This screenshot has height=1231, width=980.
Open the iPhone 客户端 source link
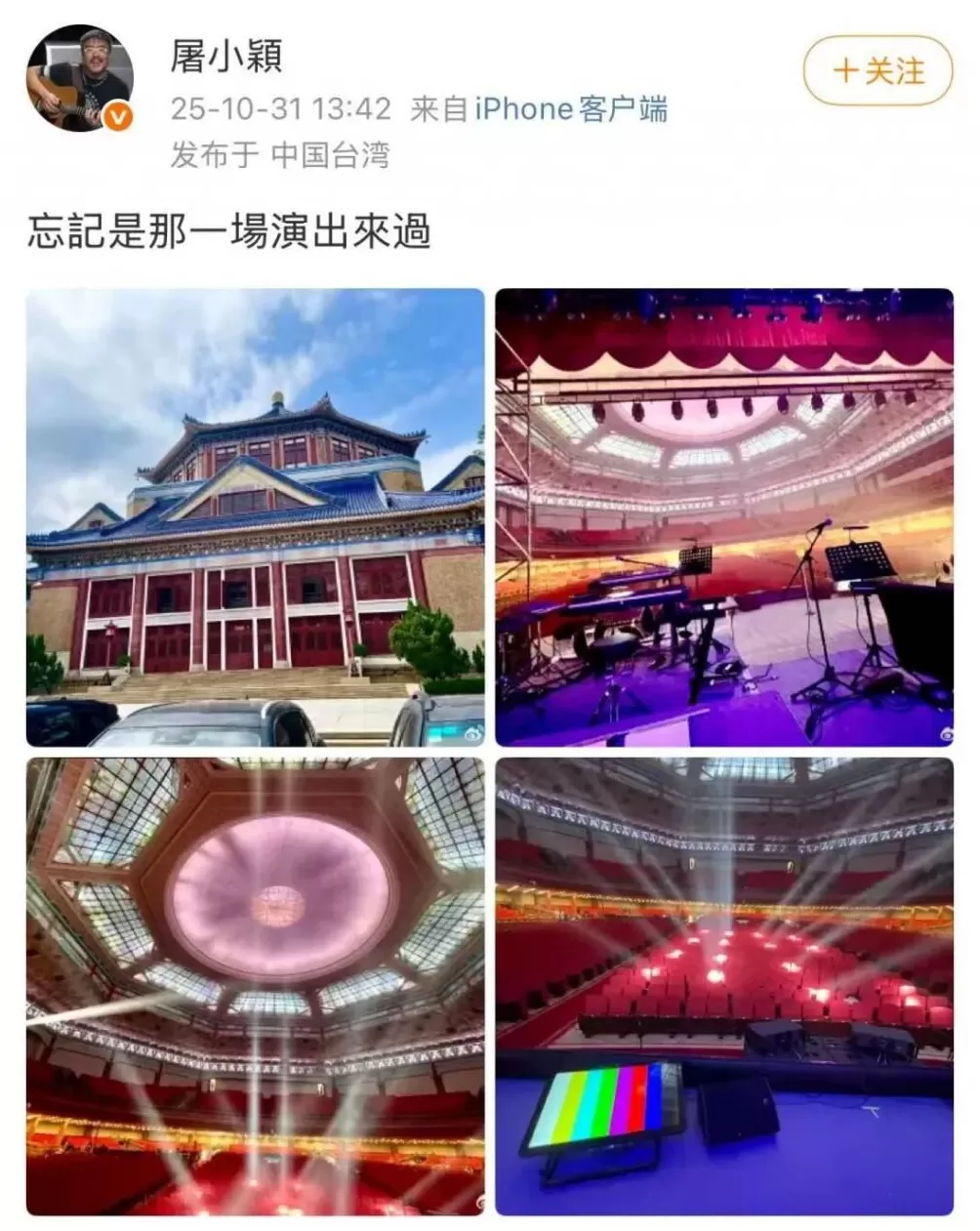(x=571, y=108)
